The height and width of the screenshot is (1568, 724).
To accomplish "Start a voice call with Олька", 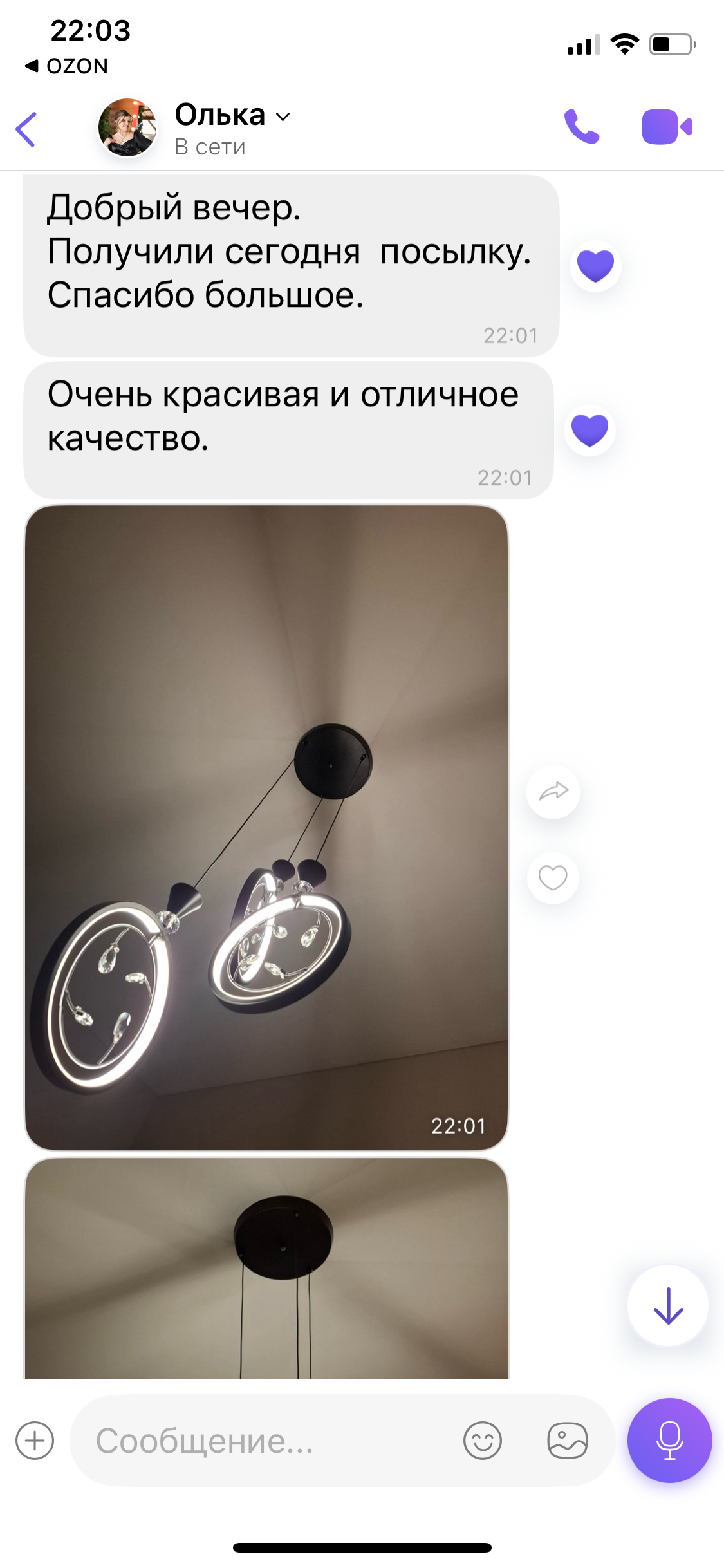I will [581, 127].
